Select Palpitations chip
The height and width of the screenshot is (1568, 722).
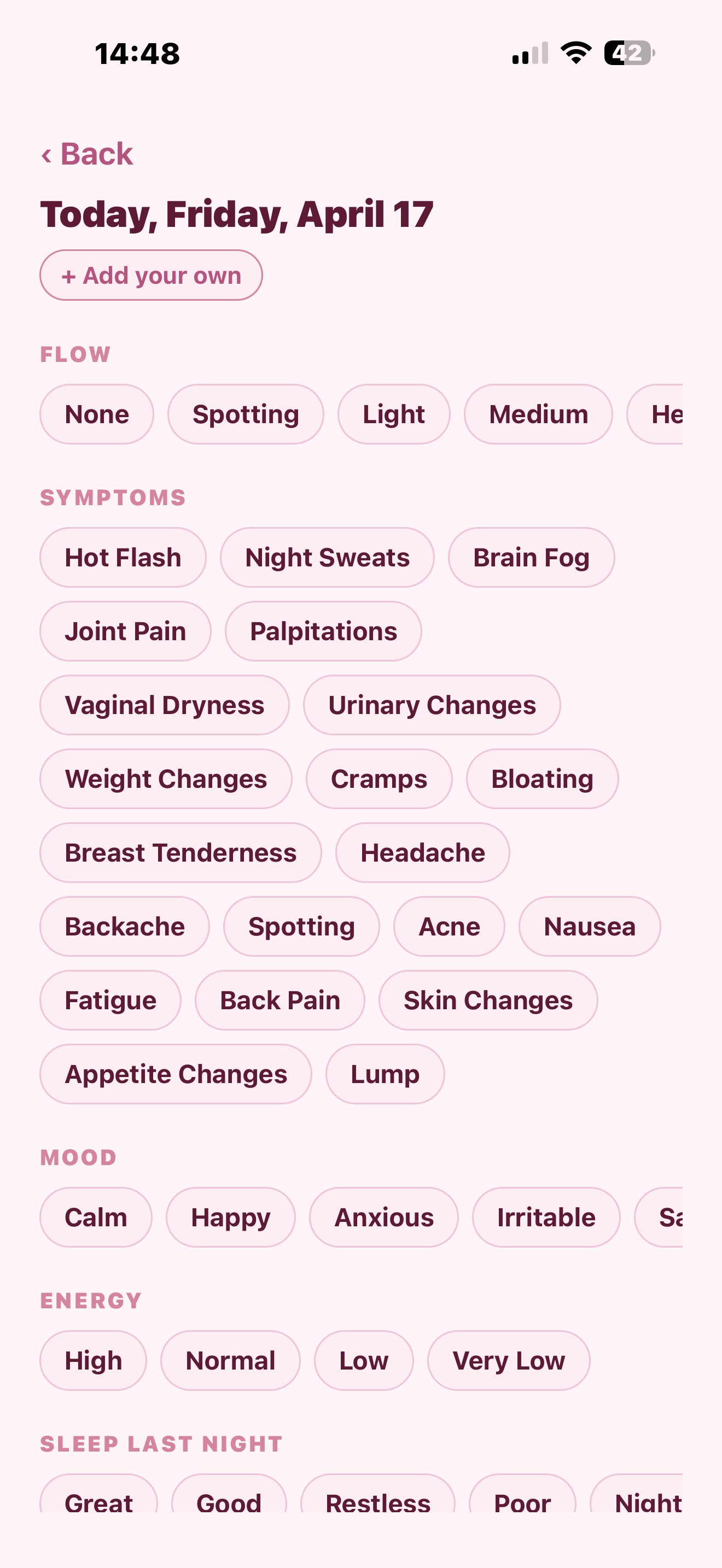323,631
